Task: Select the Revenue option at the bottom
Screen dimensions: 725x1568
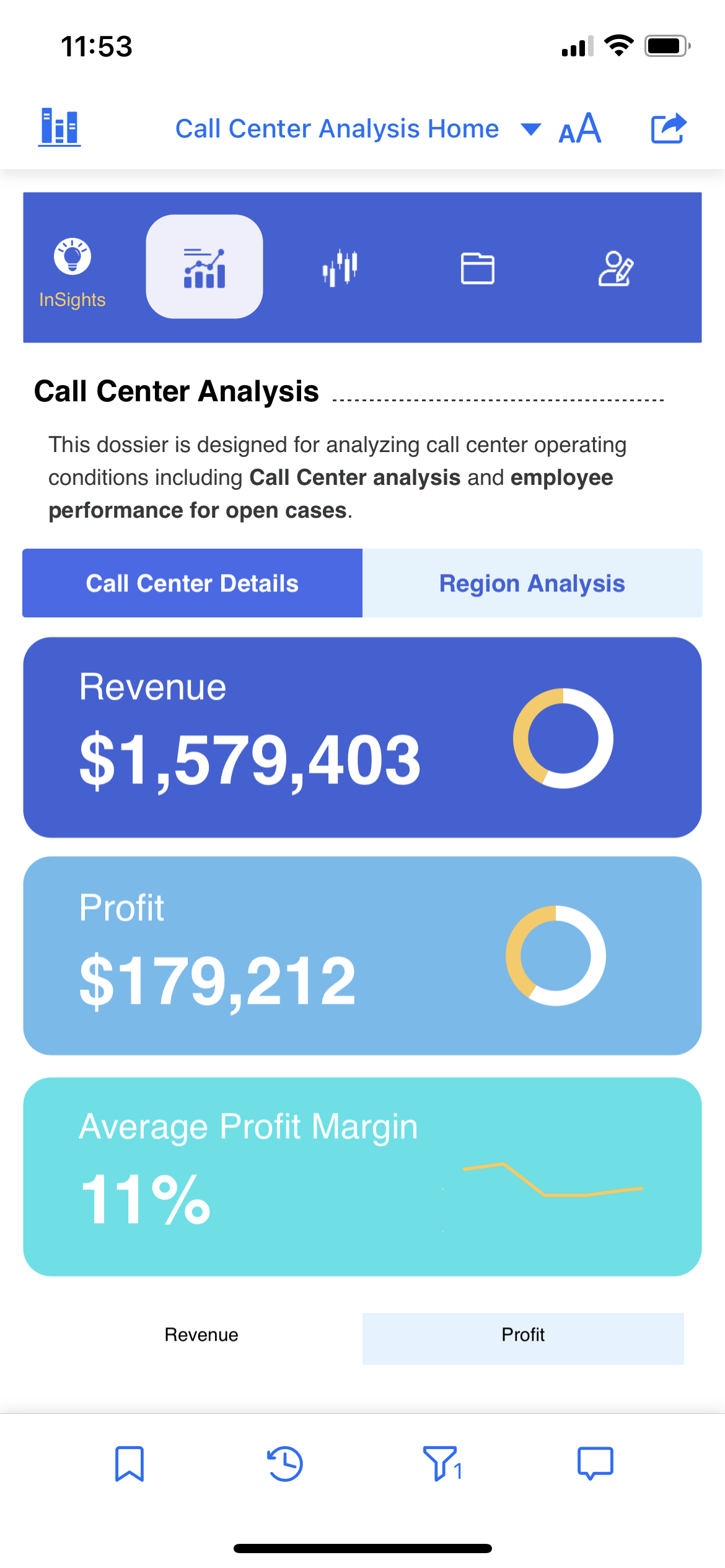Action: point(201,1335)
